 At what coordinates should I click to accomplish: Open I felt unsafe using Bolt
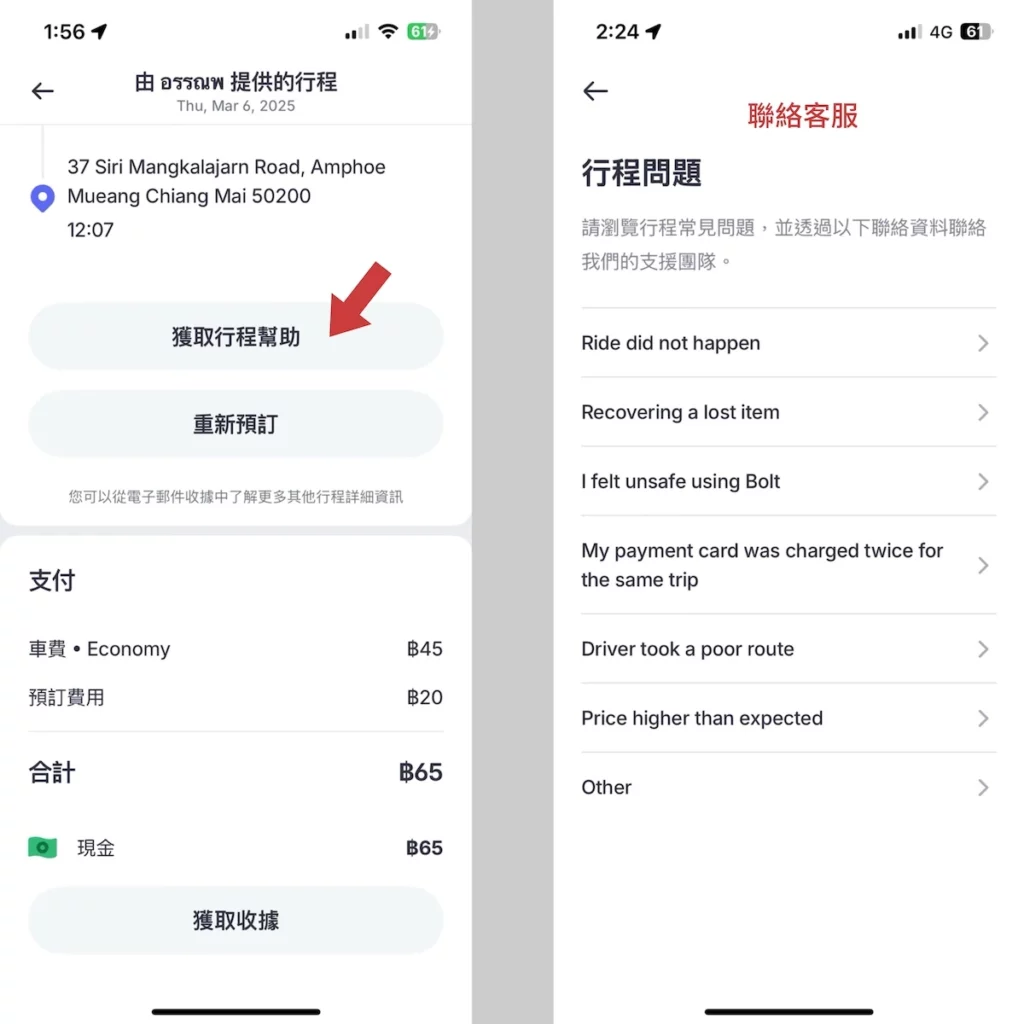click(787, 481)
